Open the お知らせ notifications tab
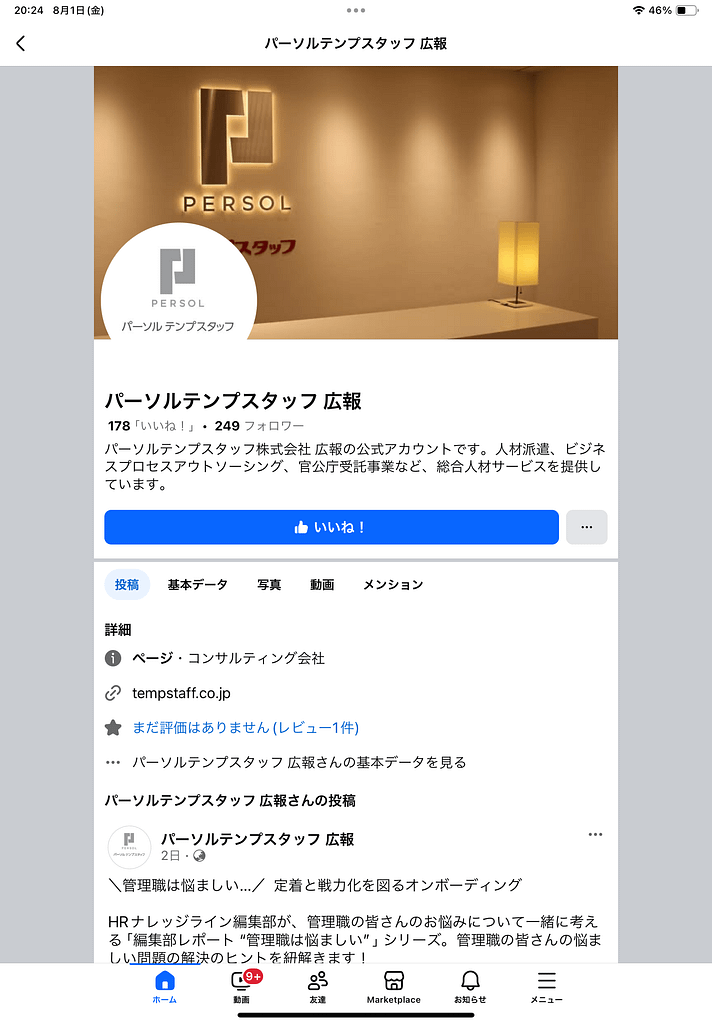712x1024 pixels. point(470,986)
